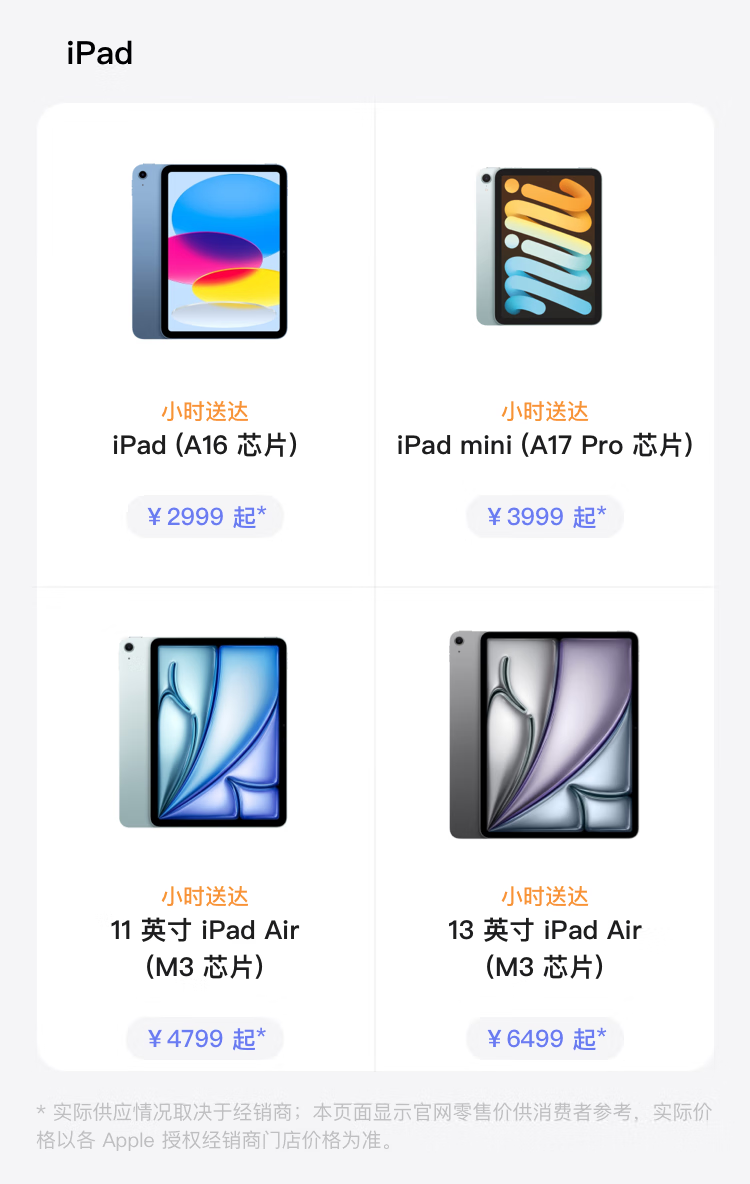
Task: Tap the ¥6499 起 price button
Action: pyautogui.click(x=545, y=1039)
